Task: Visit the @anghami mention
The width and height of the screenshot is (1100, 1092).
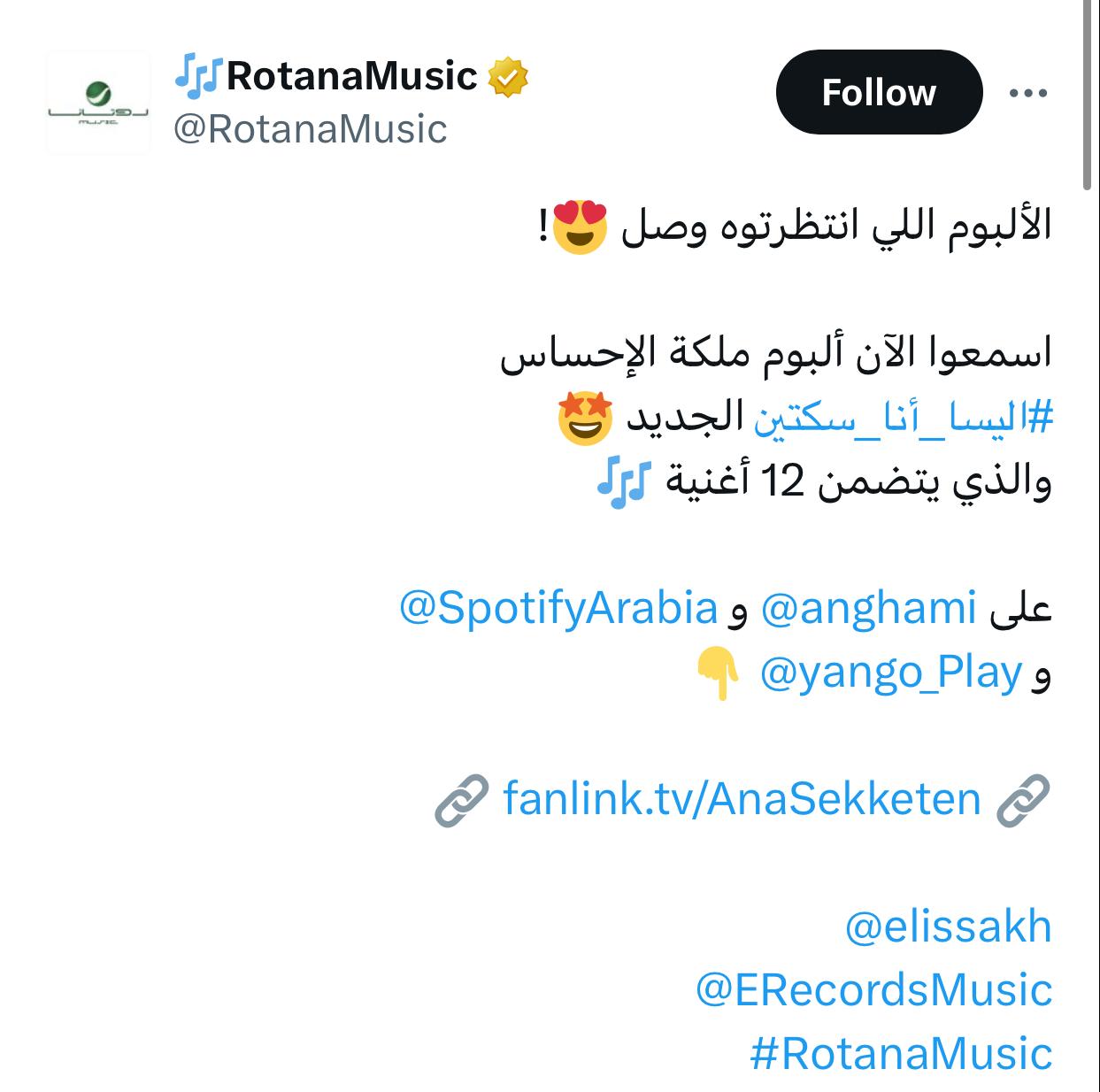Action: click(868, 608)
